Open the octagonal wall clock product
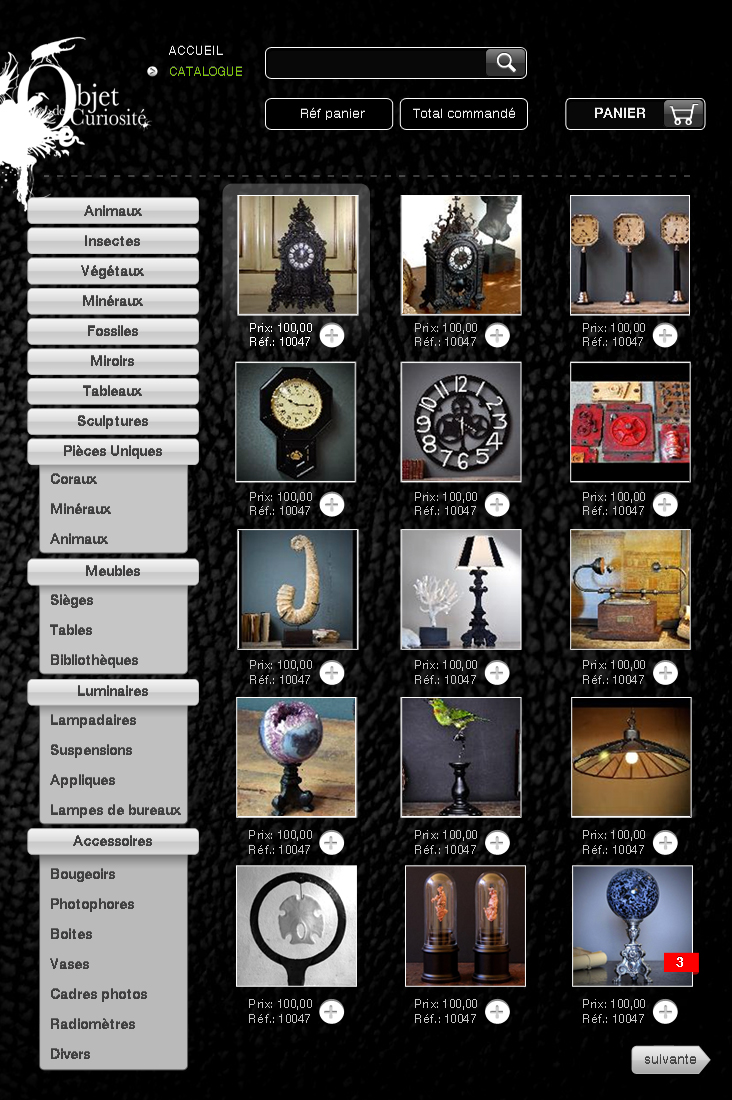 click(295, 421)
